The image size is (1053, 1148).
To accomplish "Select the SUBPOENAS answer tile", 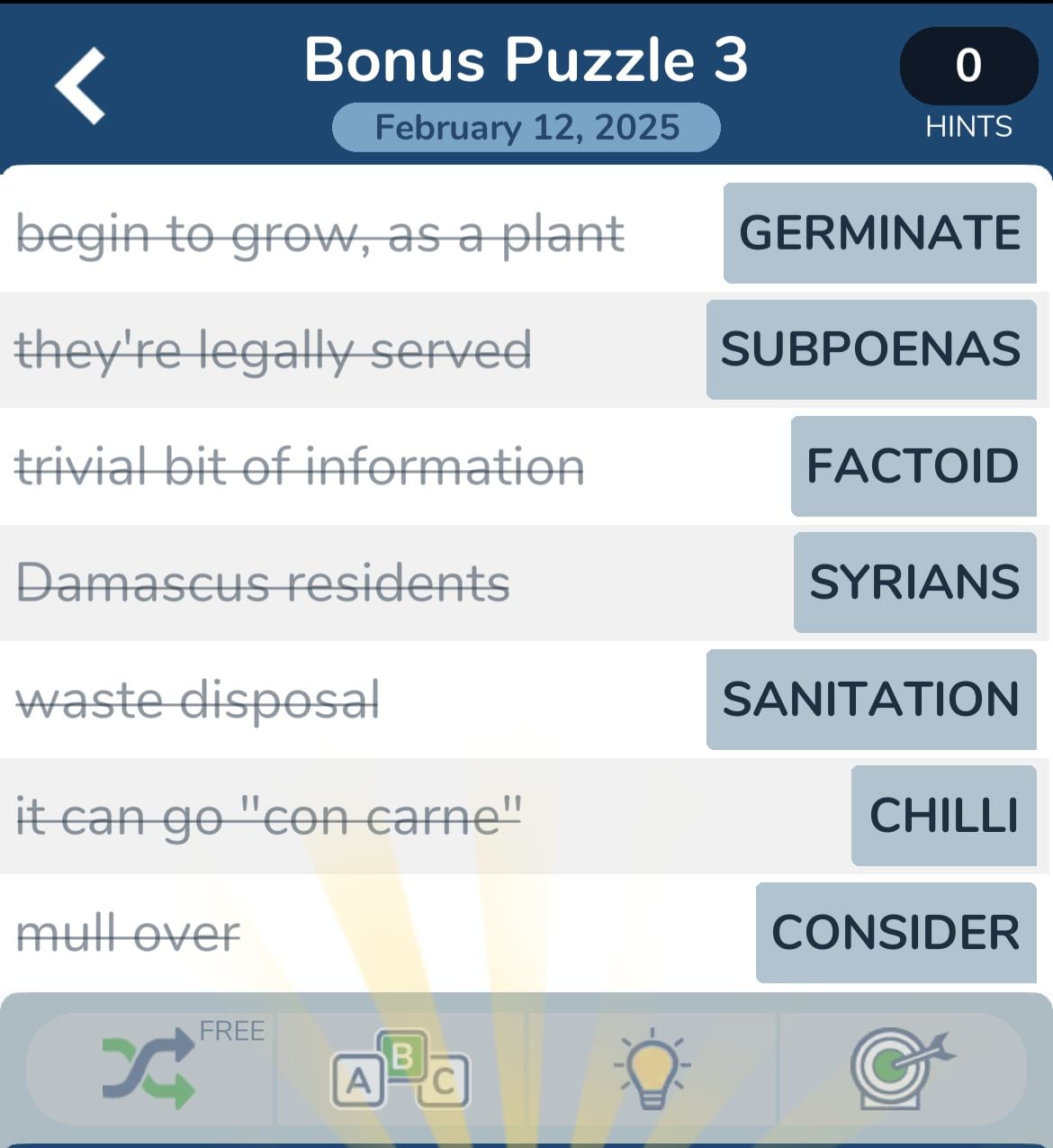I will (870, 349).
